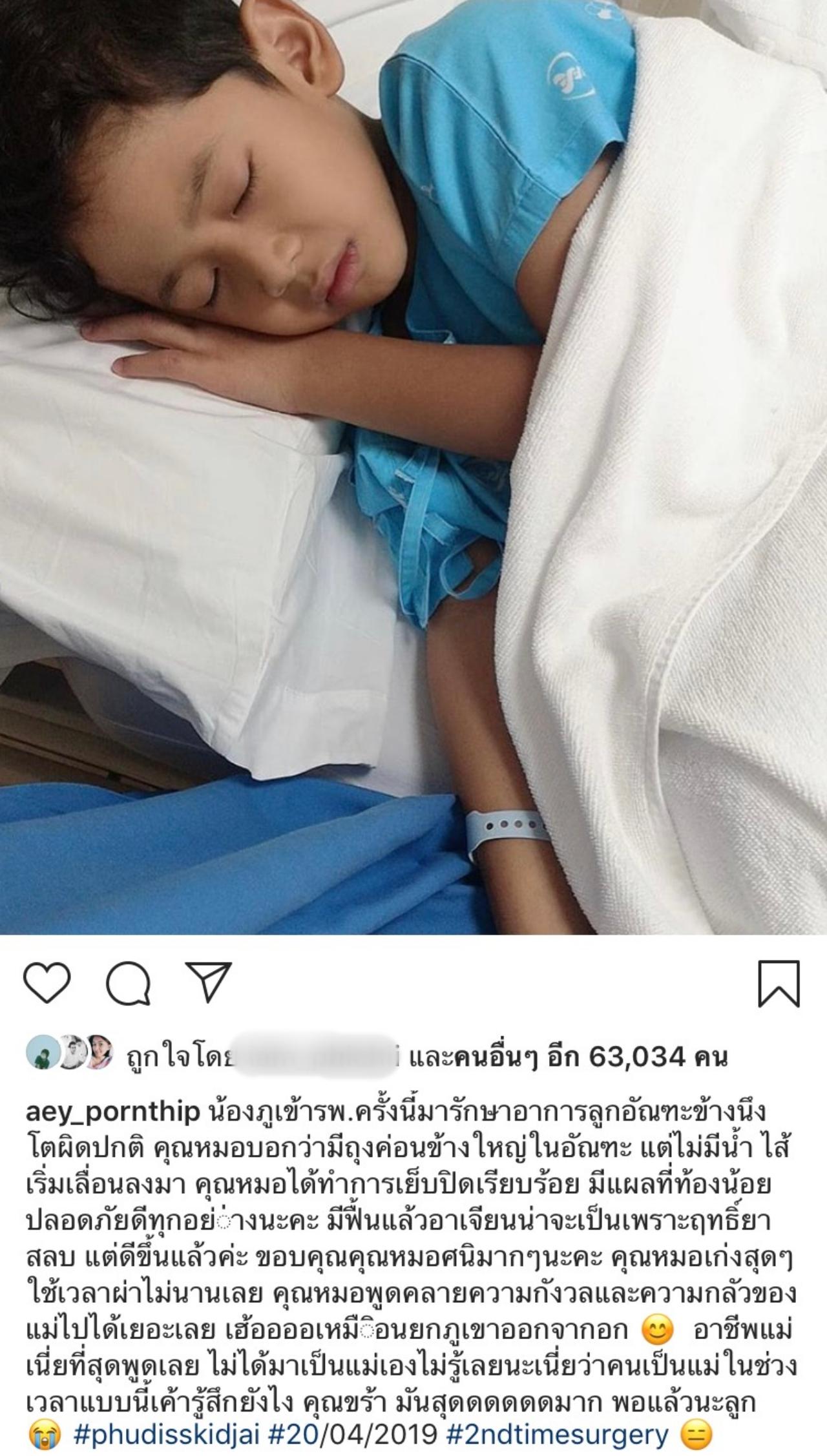This screenshot has height=1456, width=827.
Task: Like this post with the heart icon
Action: (47, 983)
